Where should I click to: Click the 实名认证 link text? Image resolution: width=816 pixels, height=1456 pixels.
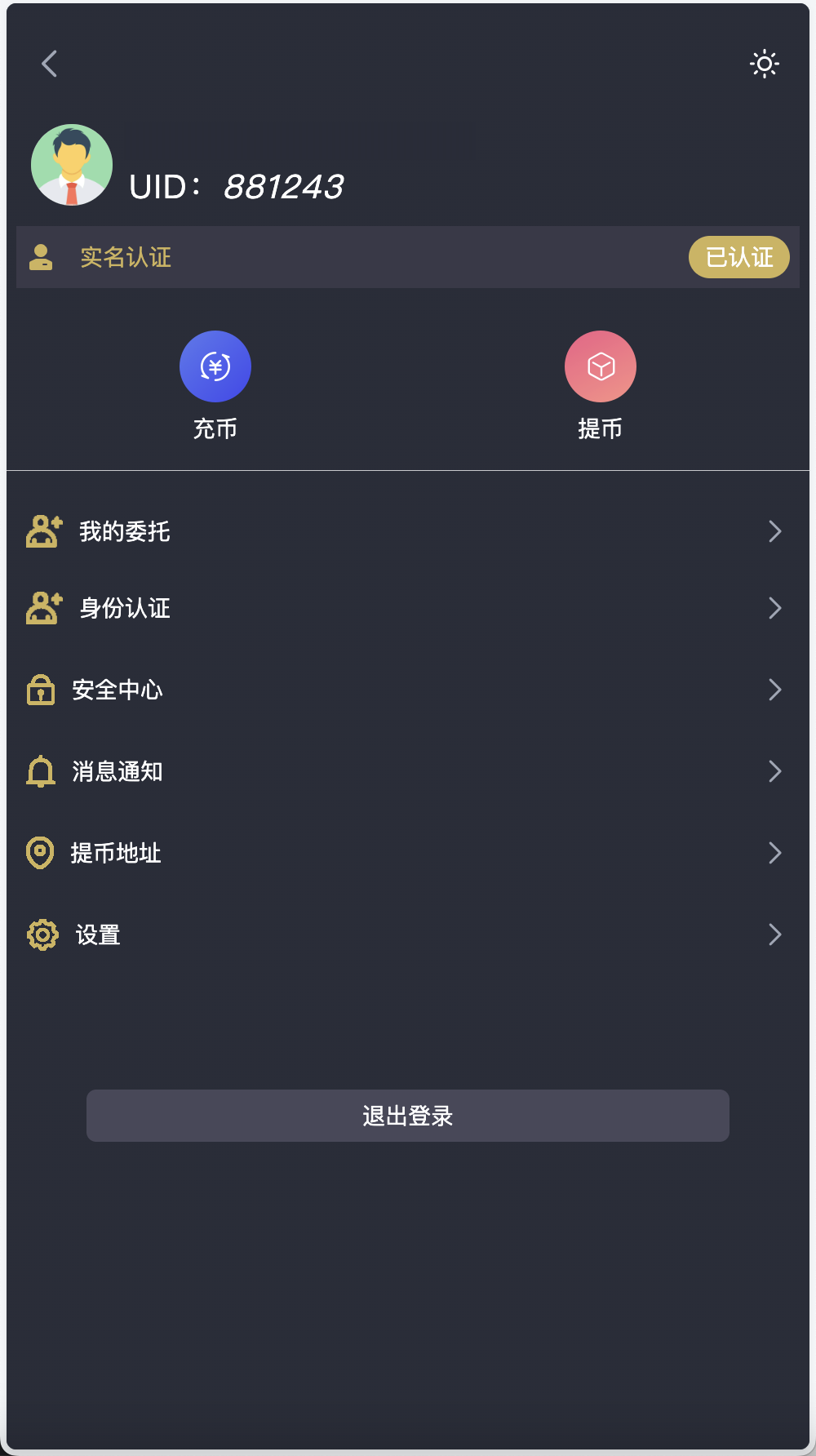pos(126,257)
